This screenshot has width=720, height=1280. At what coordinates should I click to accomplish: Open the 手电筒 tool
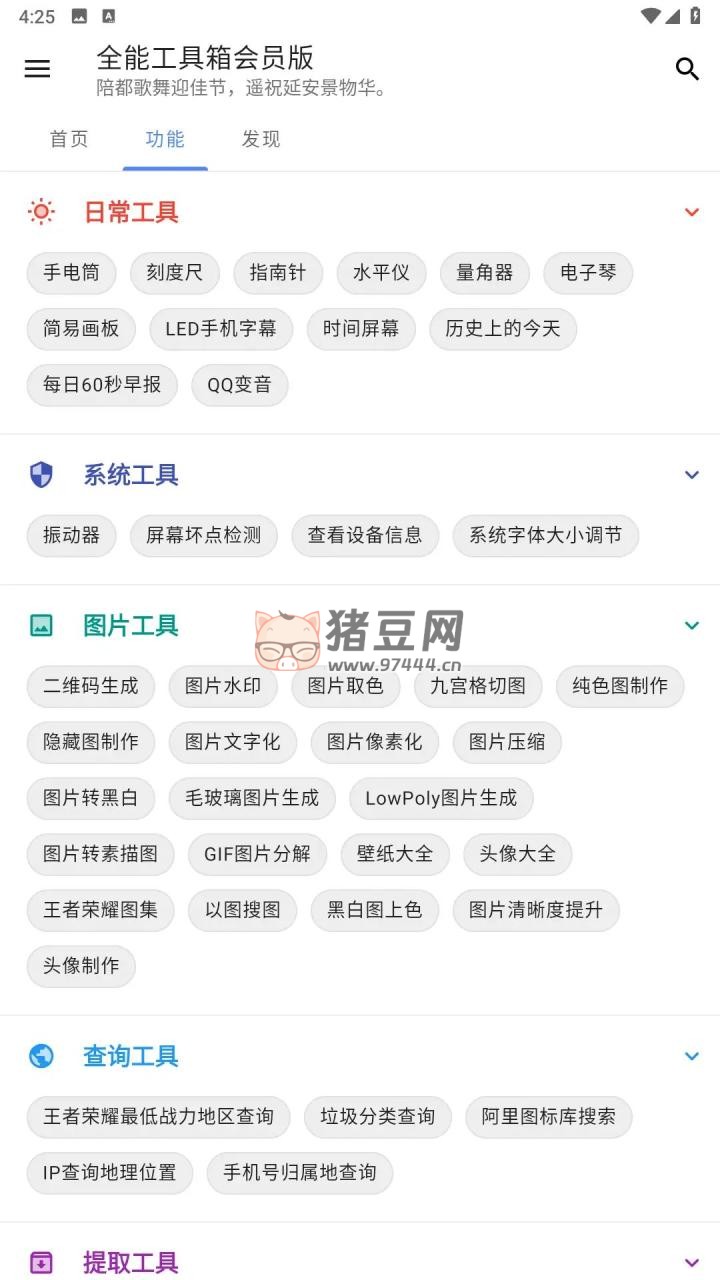[71, 273]
